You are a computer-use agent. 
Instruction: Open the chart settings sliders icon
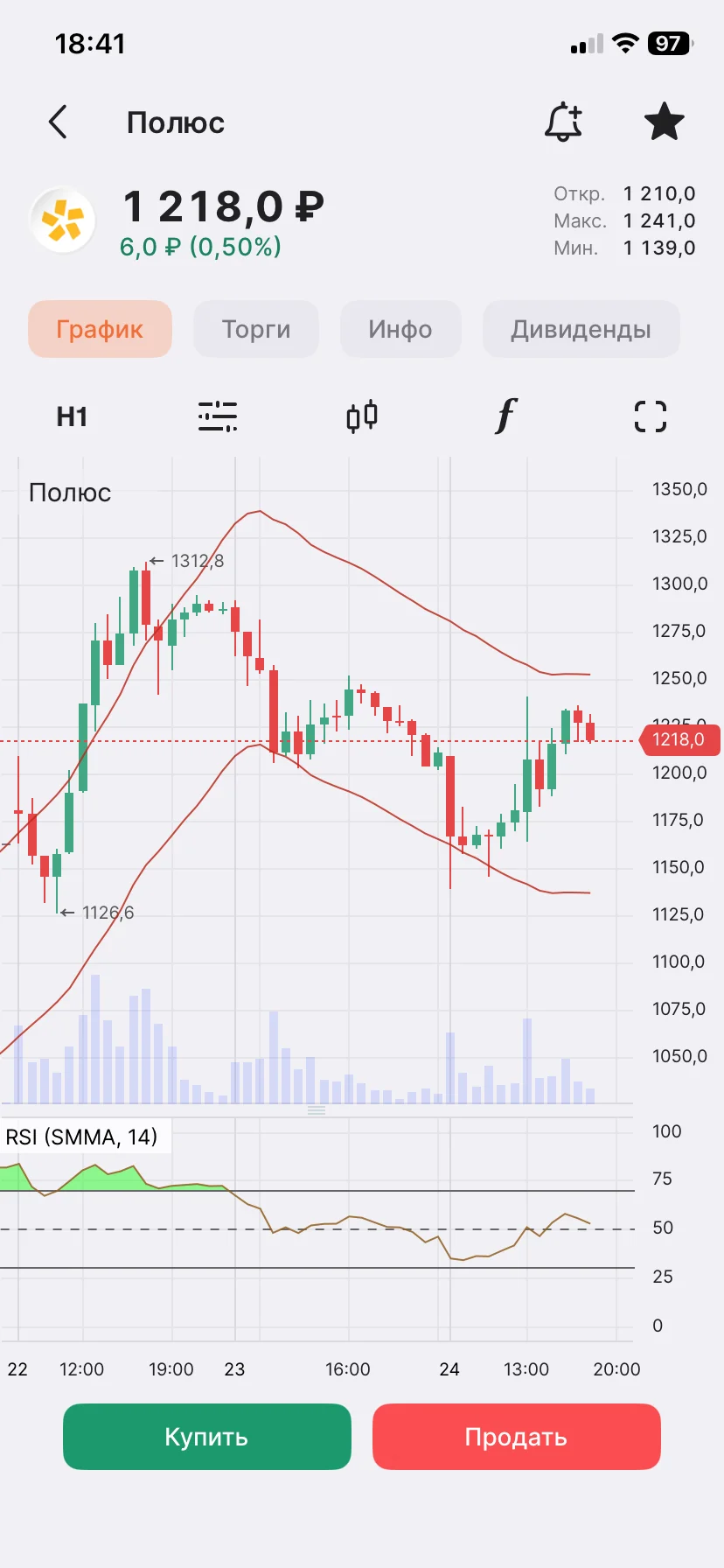click(x=217, y=416)
